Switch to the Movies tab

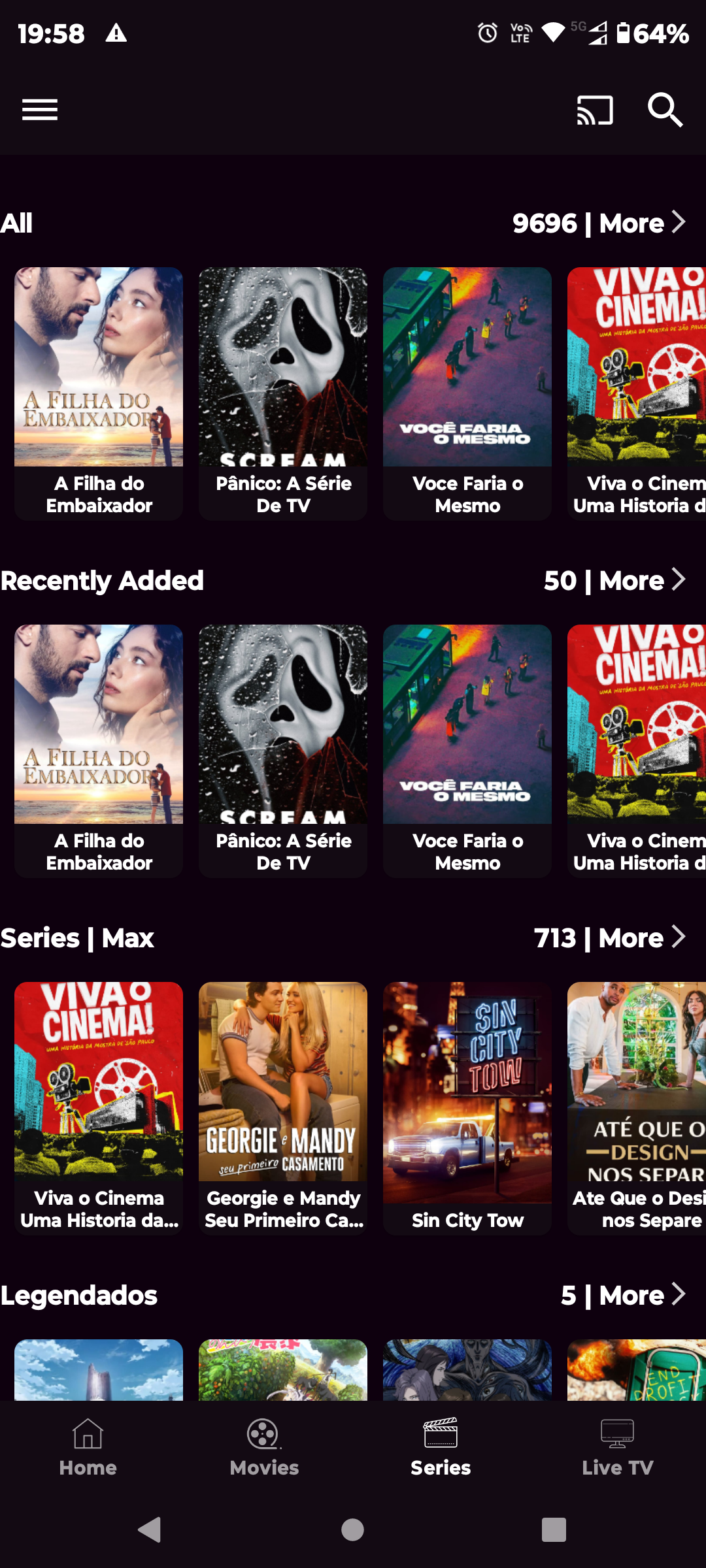[264, 1448]
